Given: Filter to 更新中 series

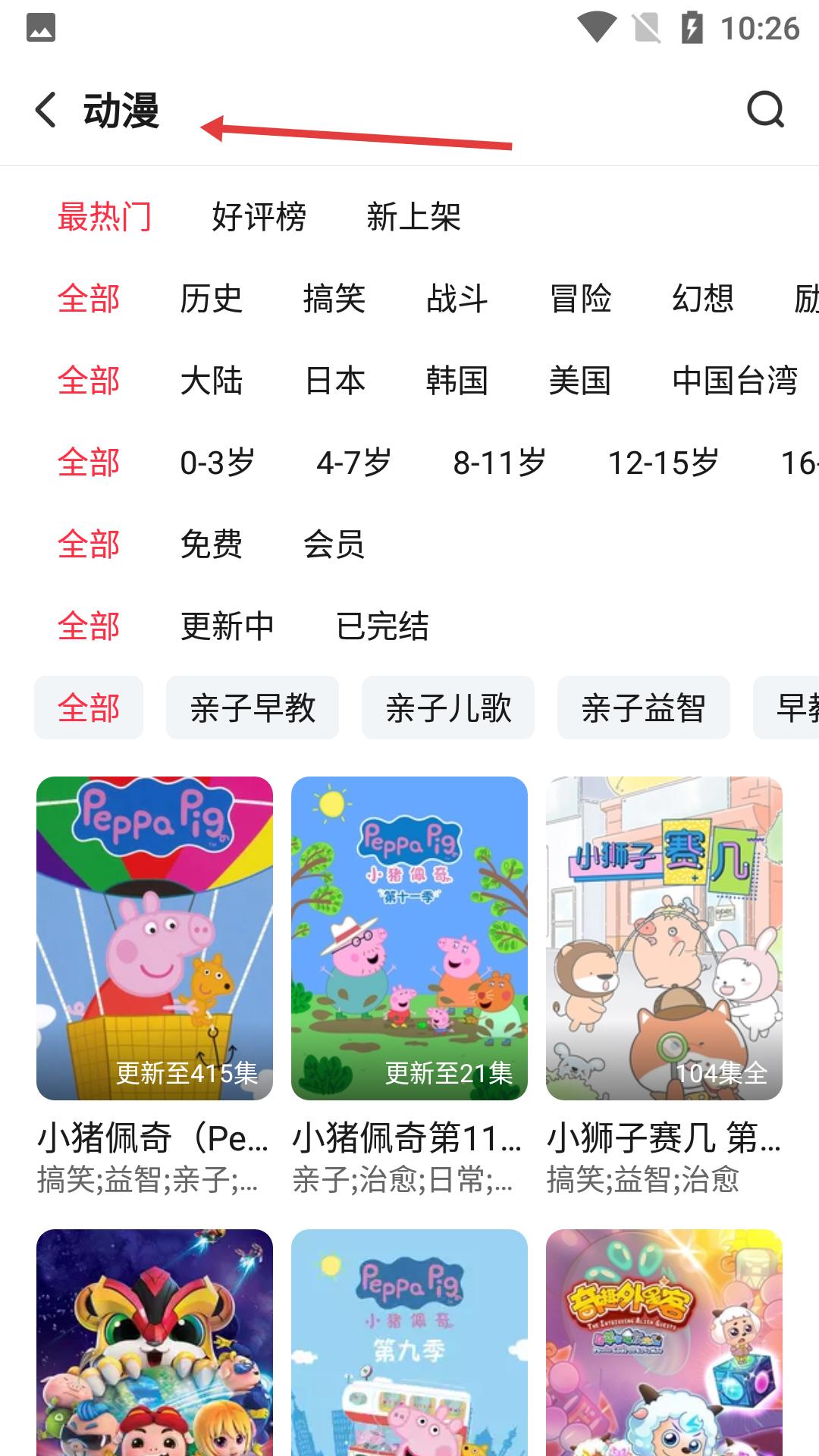Looking at the screenshot, I should coord(227,626).
